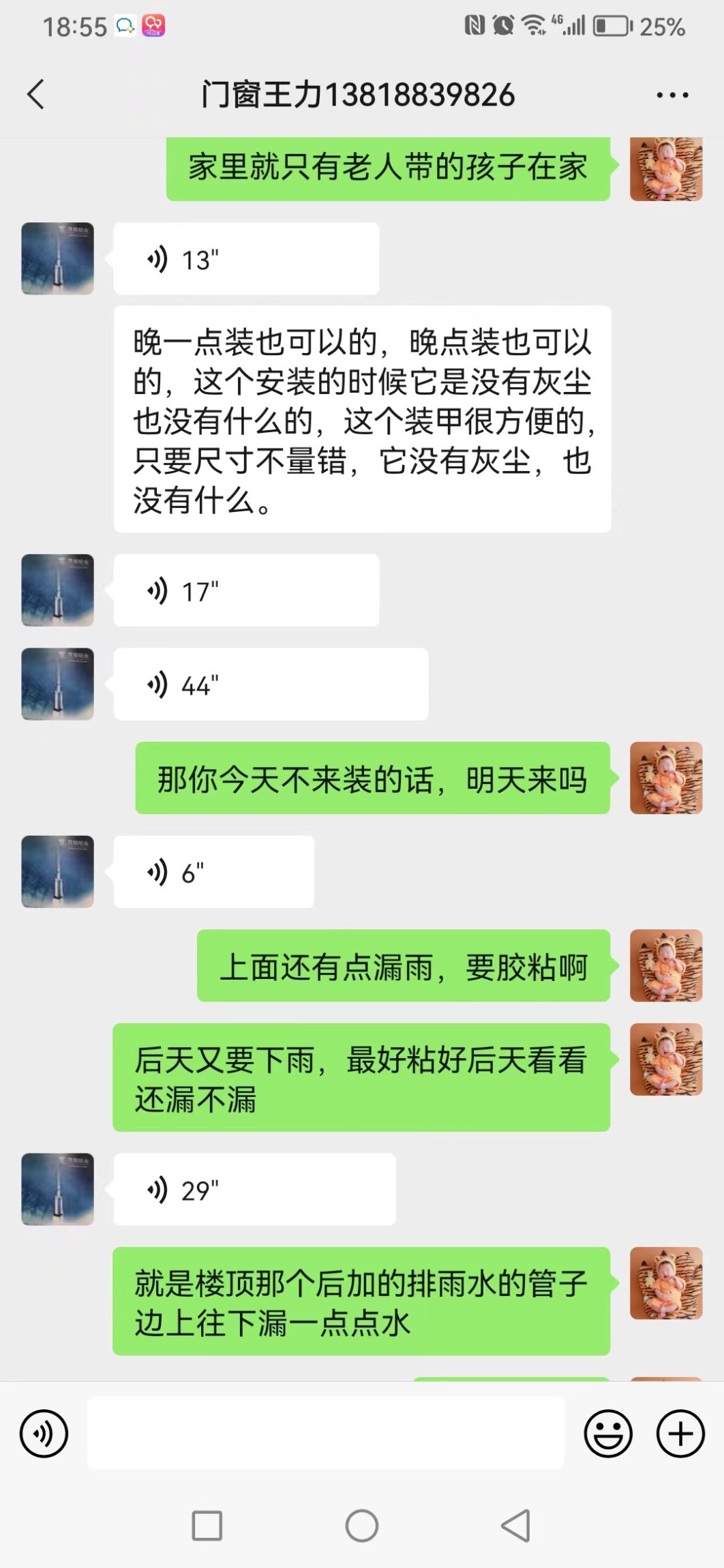The width and height of the screenshot is (724, 1568).
Task: Open the plus attachment menu
Action: (680, 1434)
